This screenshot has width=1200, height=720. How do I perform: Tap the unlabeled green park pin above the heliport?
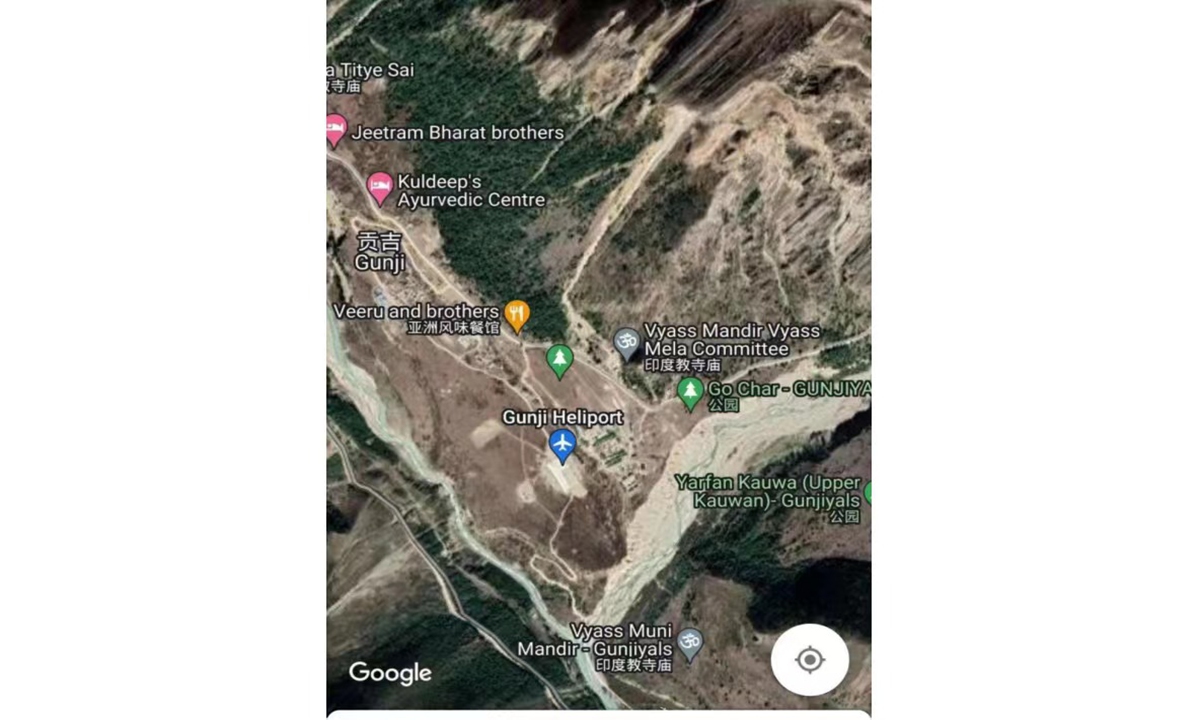tap(560, 359)
